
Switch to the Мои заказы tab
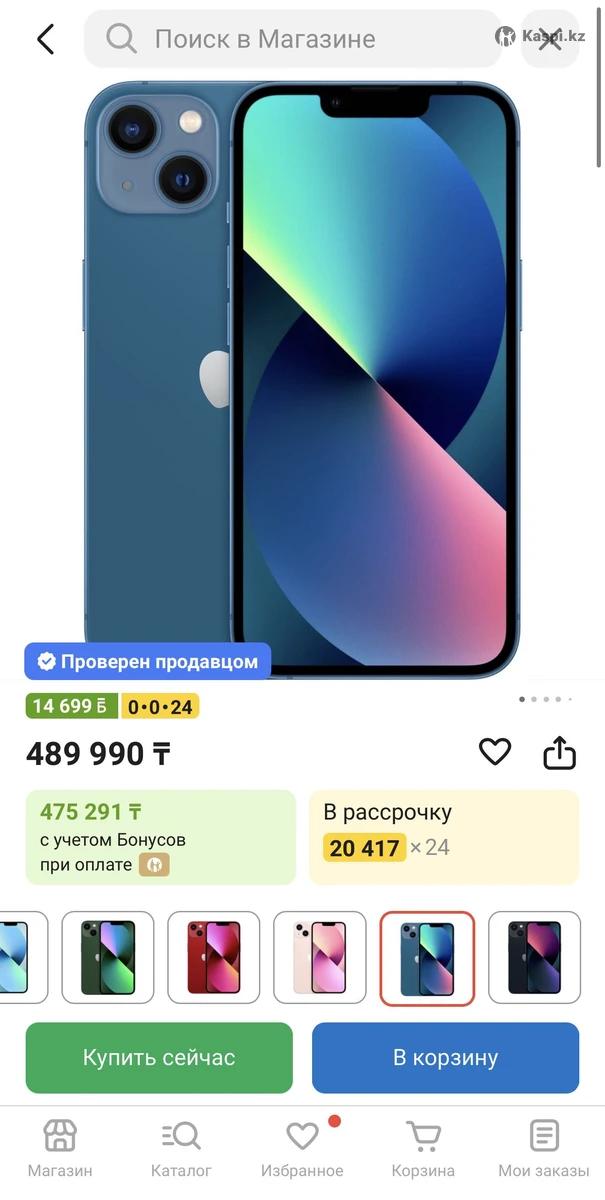click(544, 1149)
